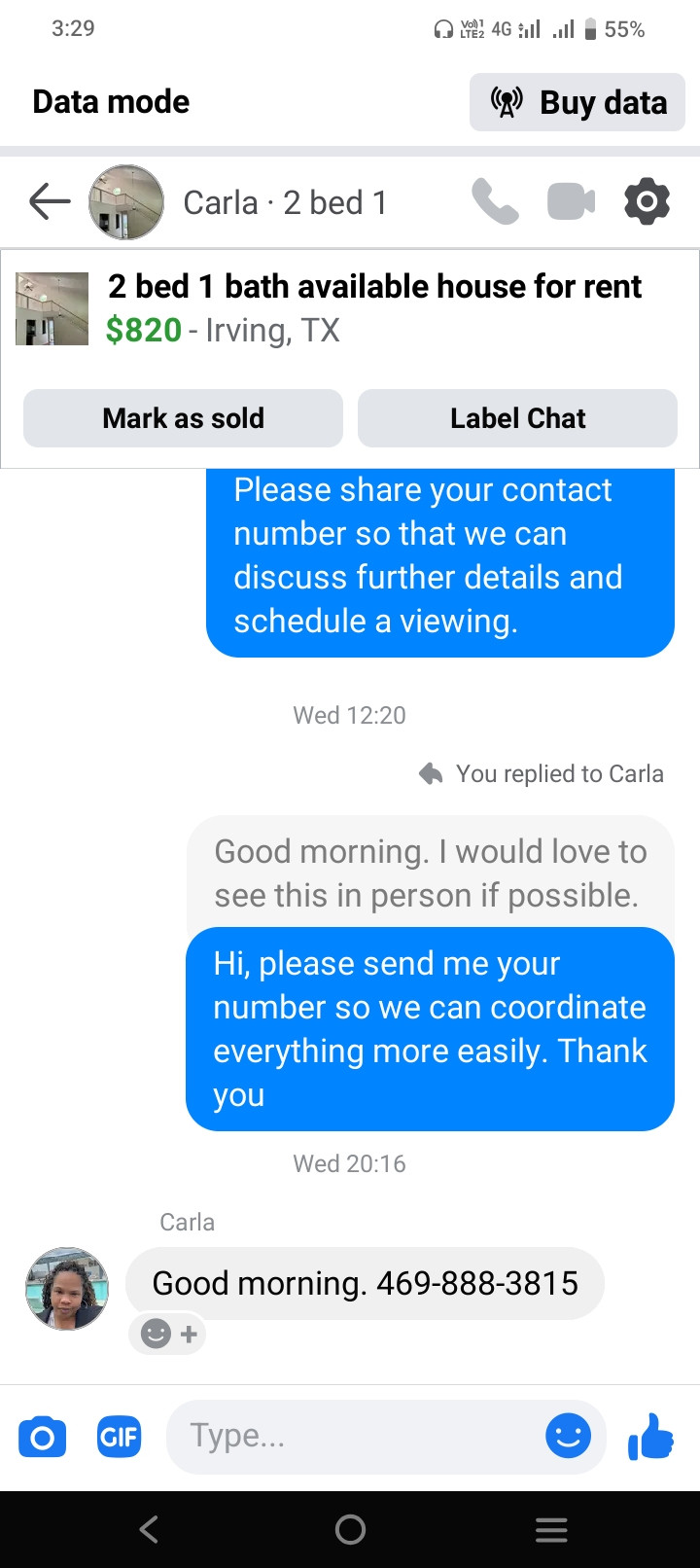Open the emoji picker in message box
This screenshot has width=700, height=1568.
(x=568, y=1436)
